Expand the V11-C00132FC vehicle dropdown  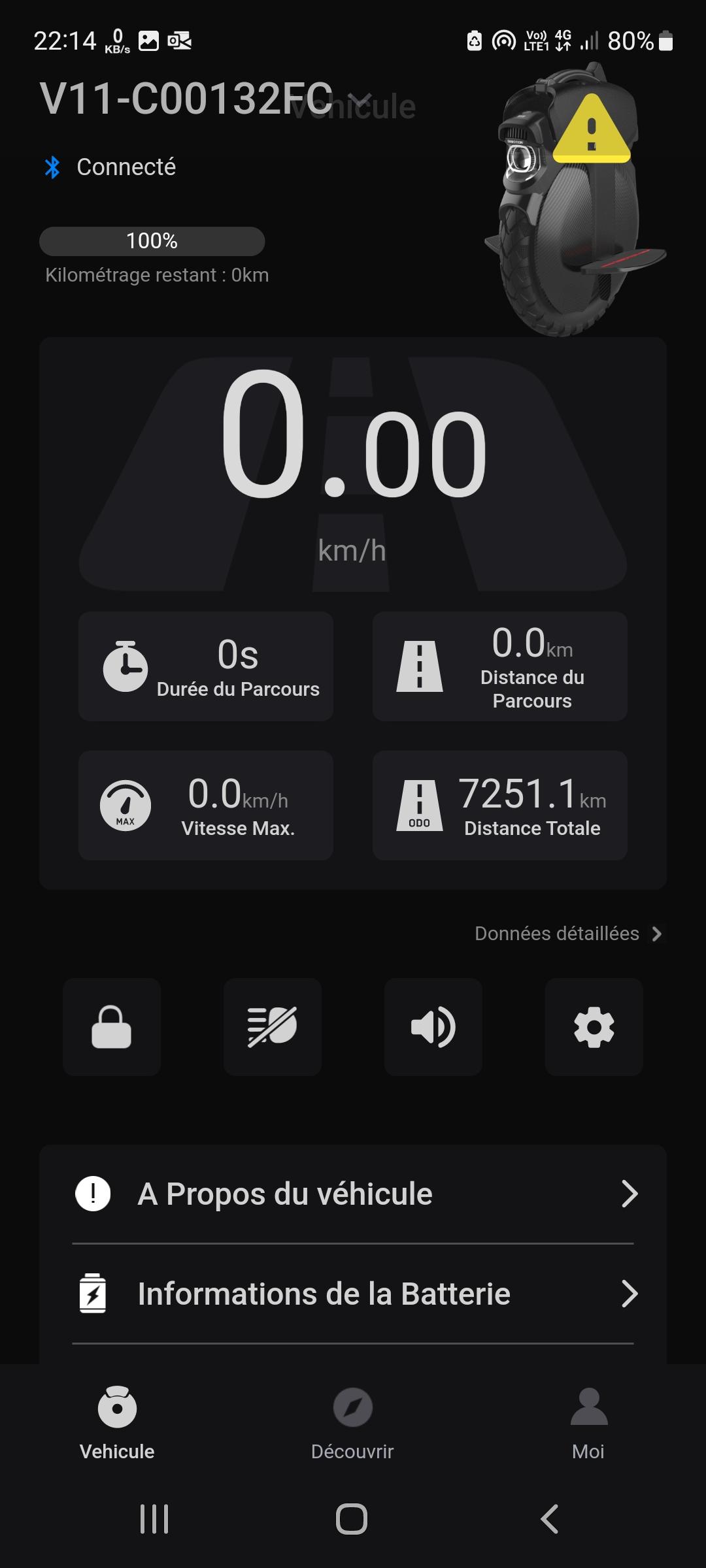(x=360, y=100)
